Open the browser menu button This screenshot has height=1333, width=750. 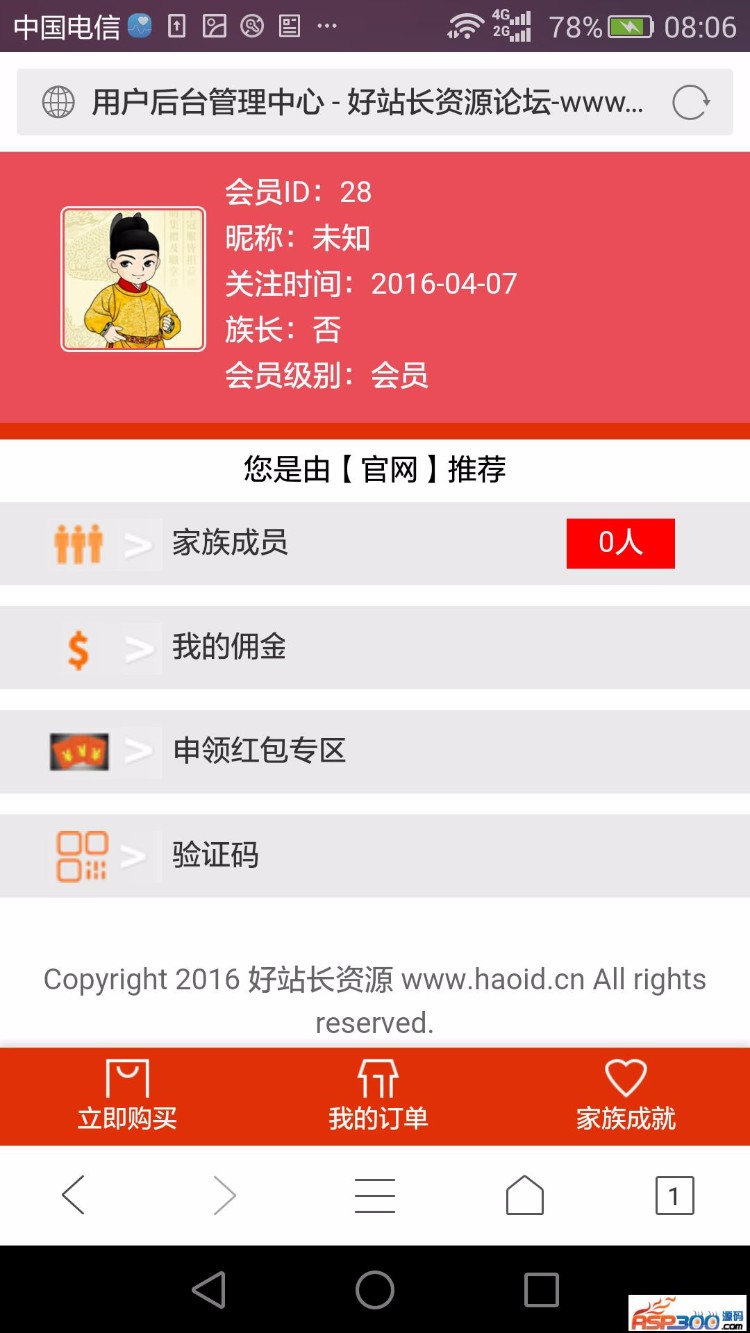coord(374,1194)
